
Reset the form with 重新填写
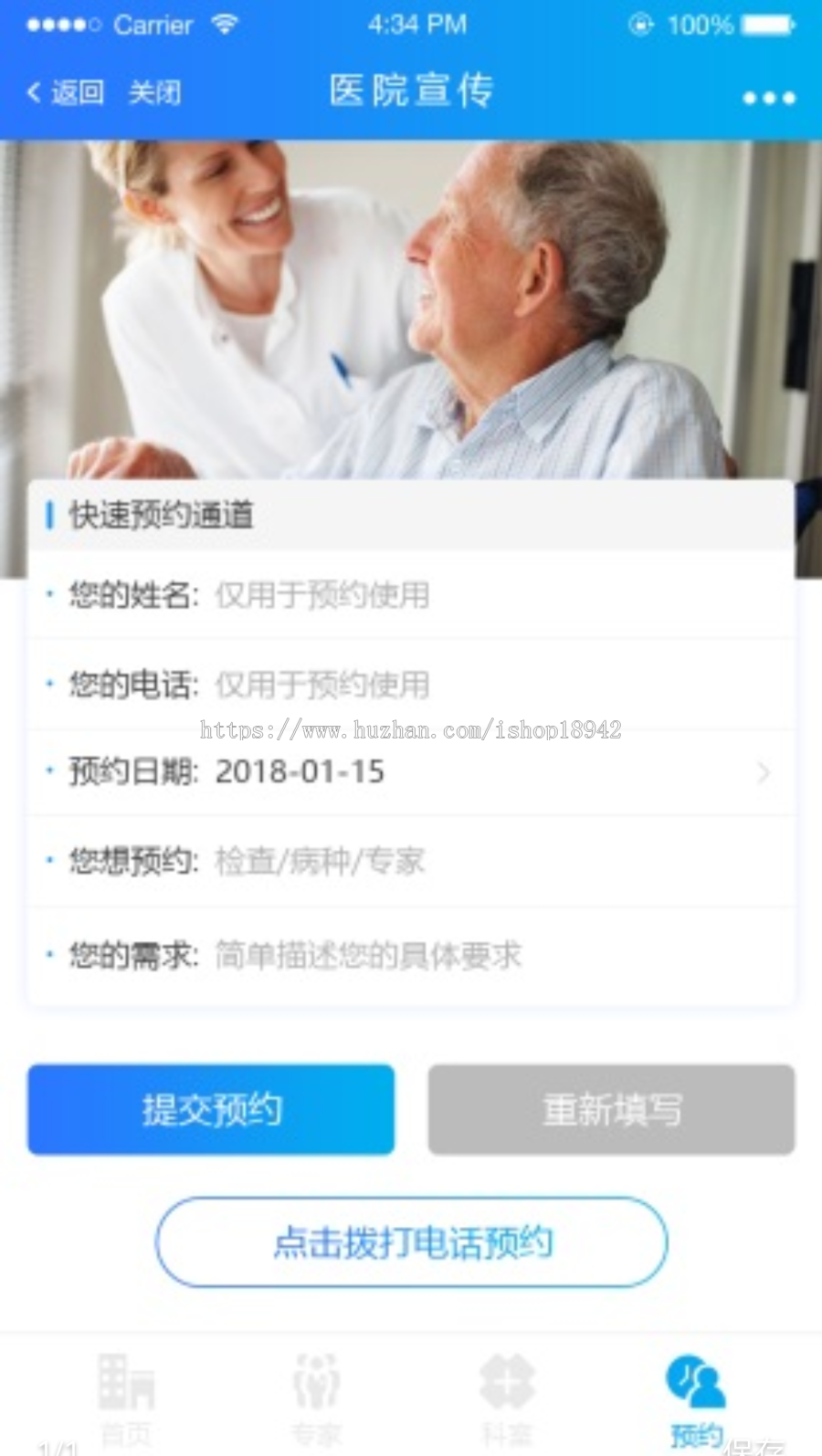point(611,1110)
